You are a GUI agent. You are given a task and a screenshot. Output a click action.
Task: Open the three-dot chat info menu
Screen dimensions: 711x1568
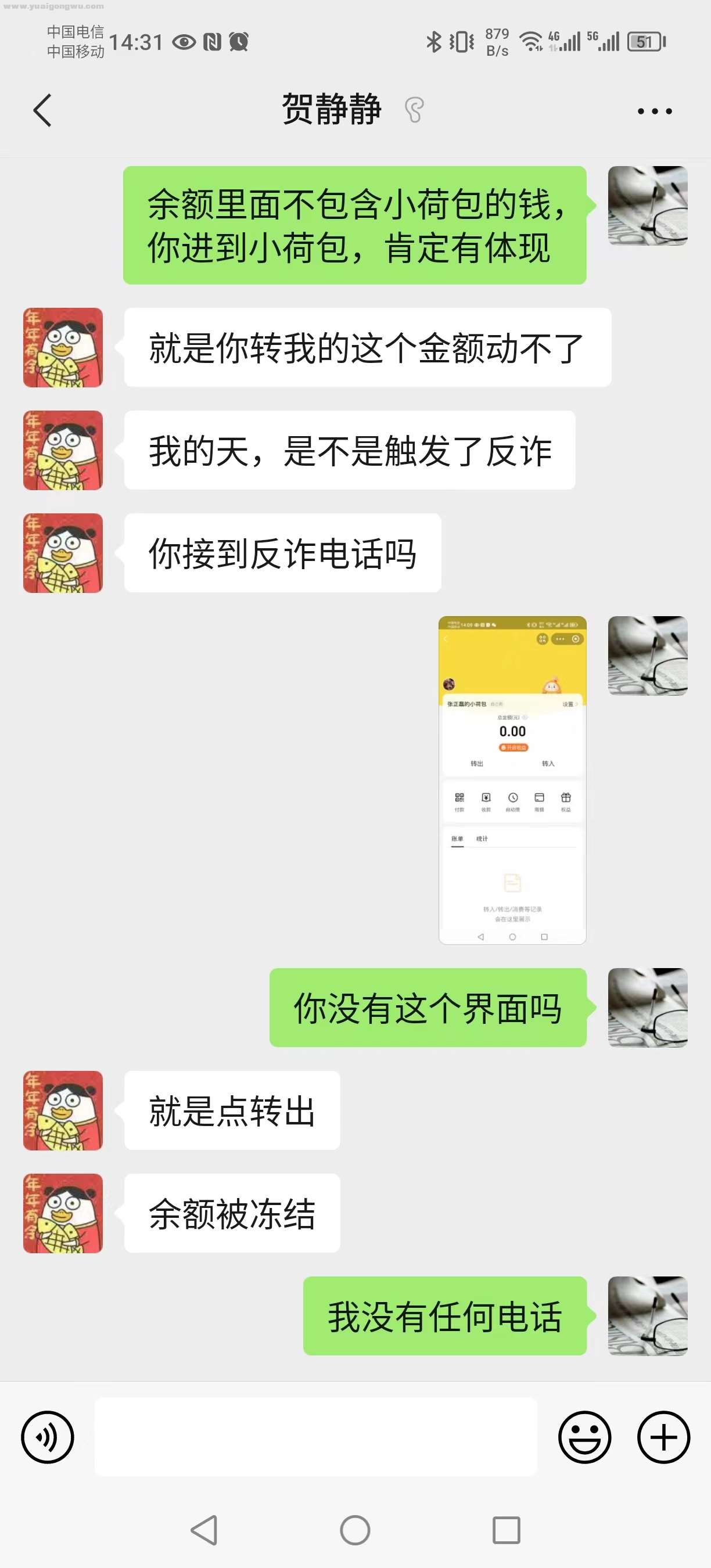pos(655,111)
